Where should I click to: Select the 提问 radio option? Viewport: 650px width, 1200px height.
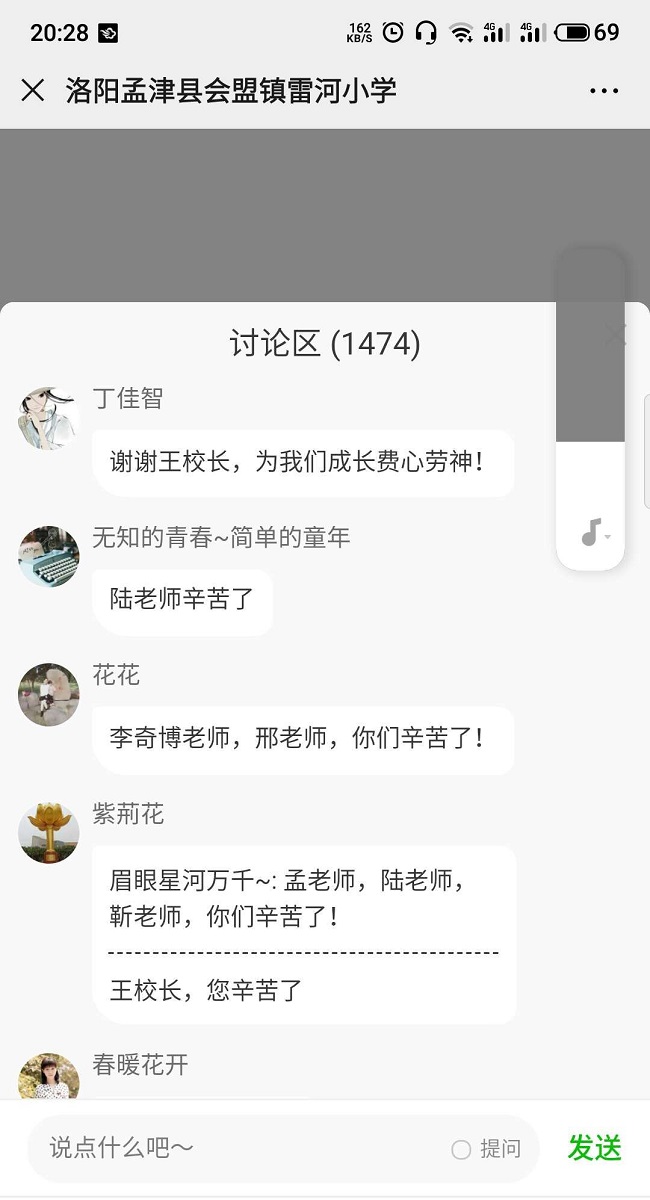click(461, 1150)
